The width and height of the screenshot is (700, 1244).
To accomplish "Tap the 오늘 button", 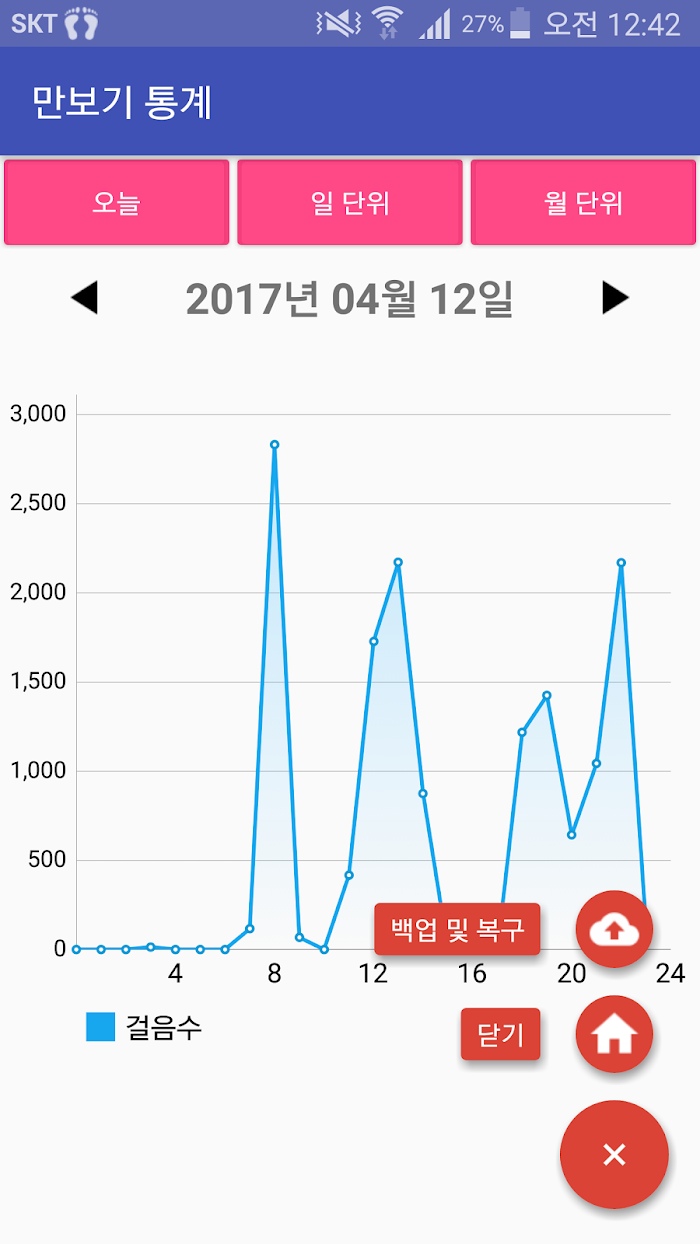I will pyautogui.click(x=117, y=202).
